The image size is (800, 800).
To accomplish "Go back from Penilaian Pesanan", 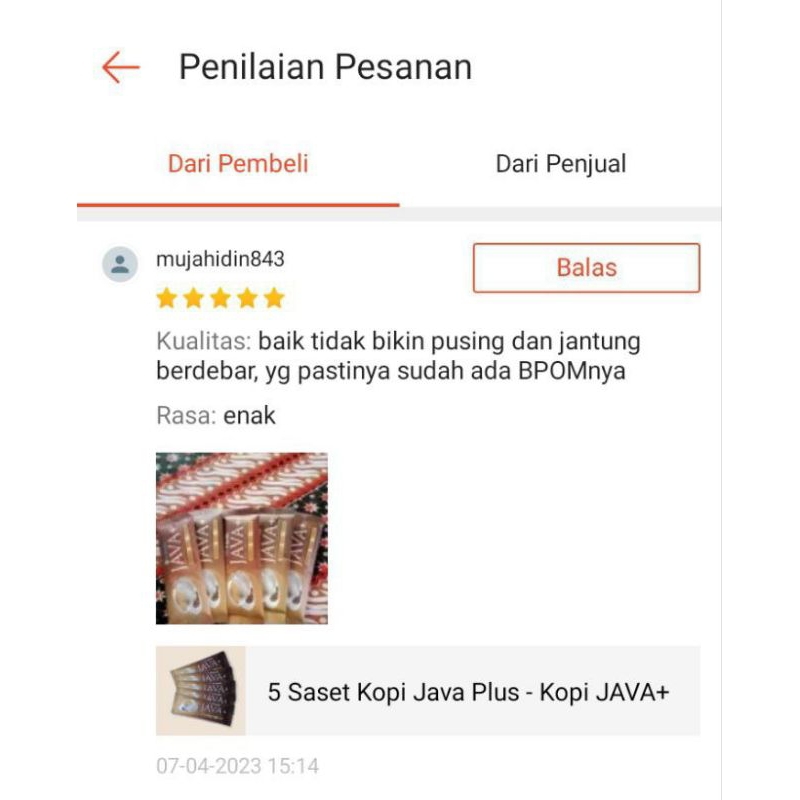I will click(x=121, y=67).
